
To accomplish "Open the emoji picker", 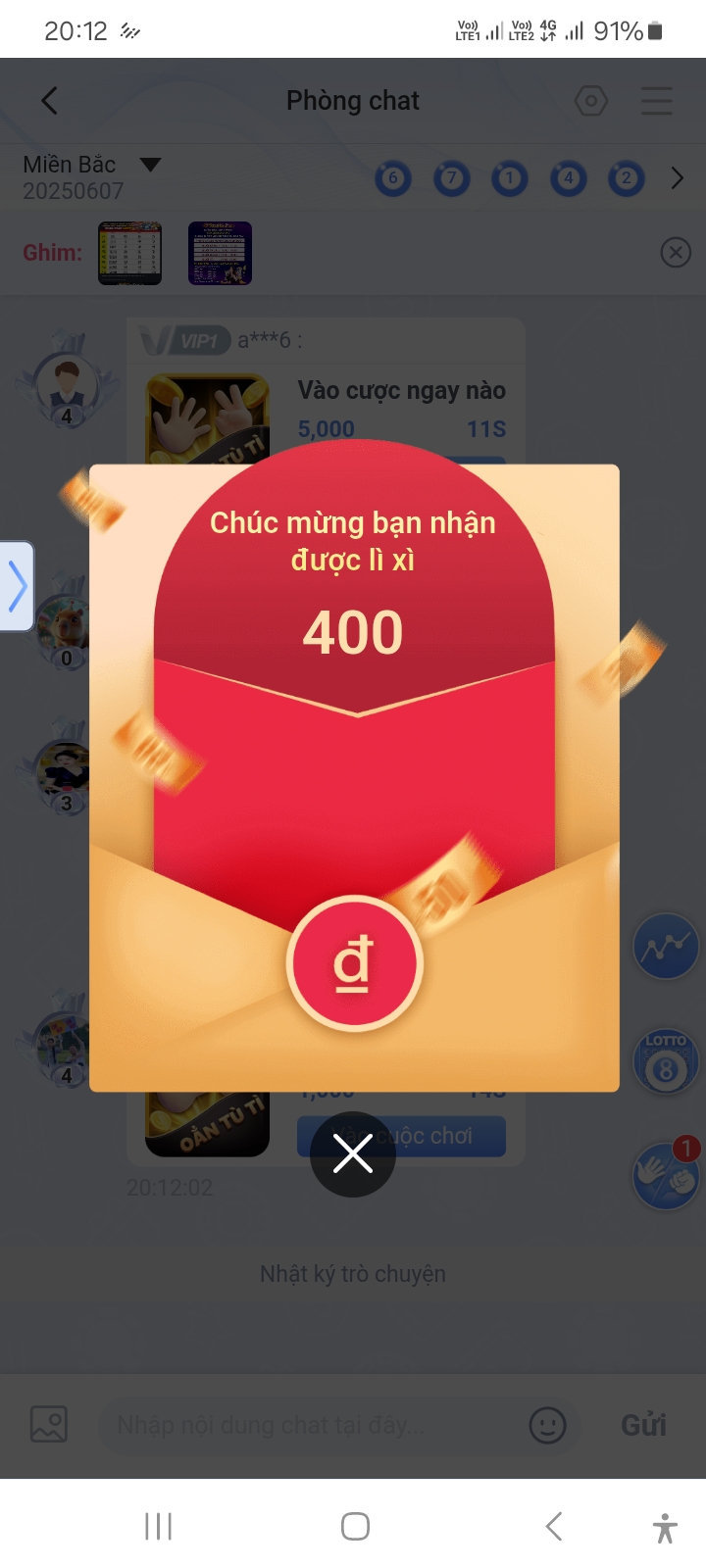I will coord(547,1425).
